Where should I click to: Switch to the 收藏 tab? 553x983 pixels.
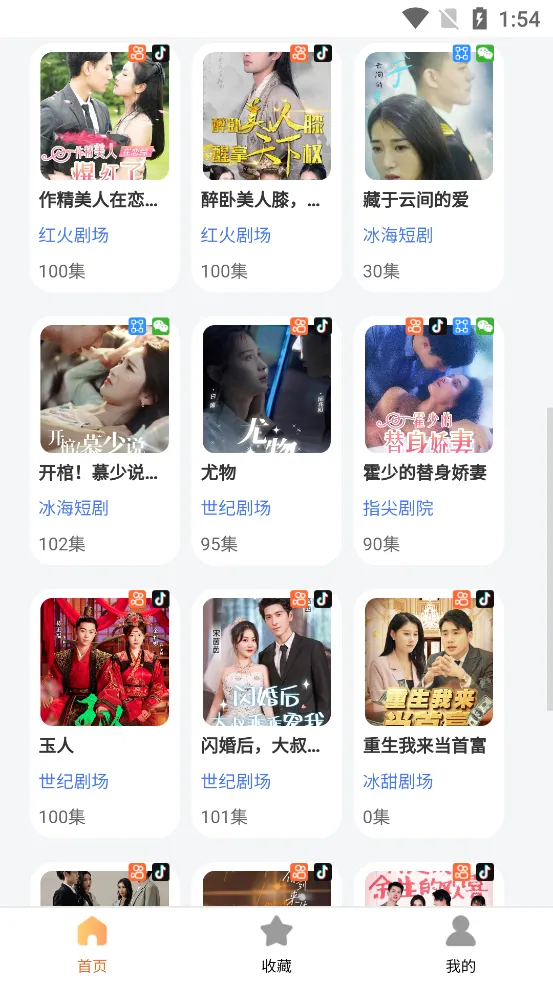[276, 944]
